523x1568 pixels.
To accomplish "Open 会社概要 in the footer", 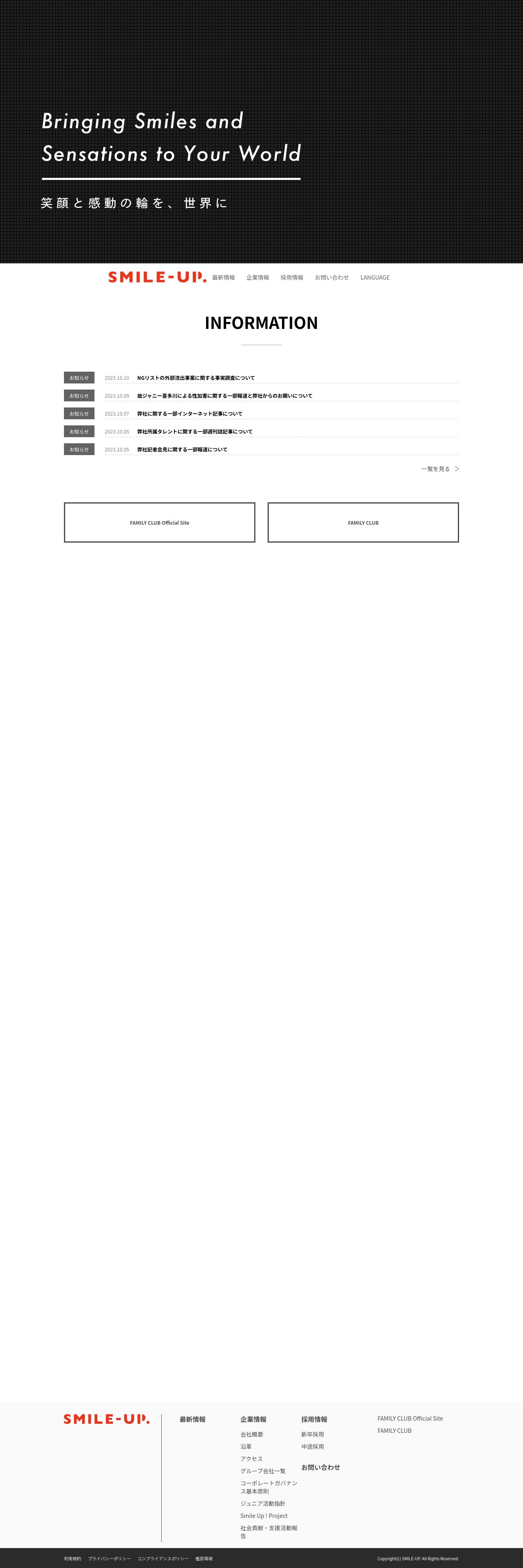I will pos(251,1435).
